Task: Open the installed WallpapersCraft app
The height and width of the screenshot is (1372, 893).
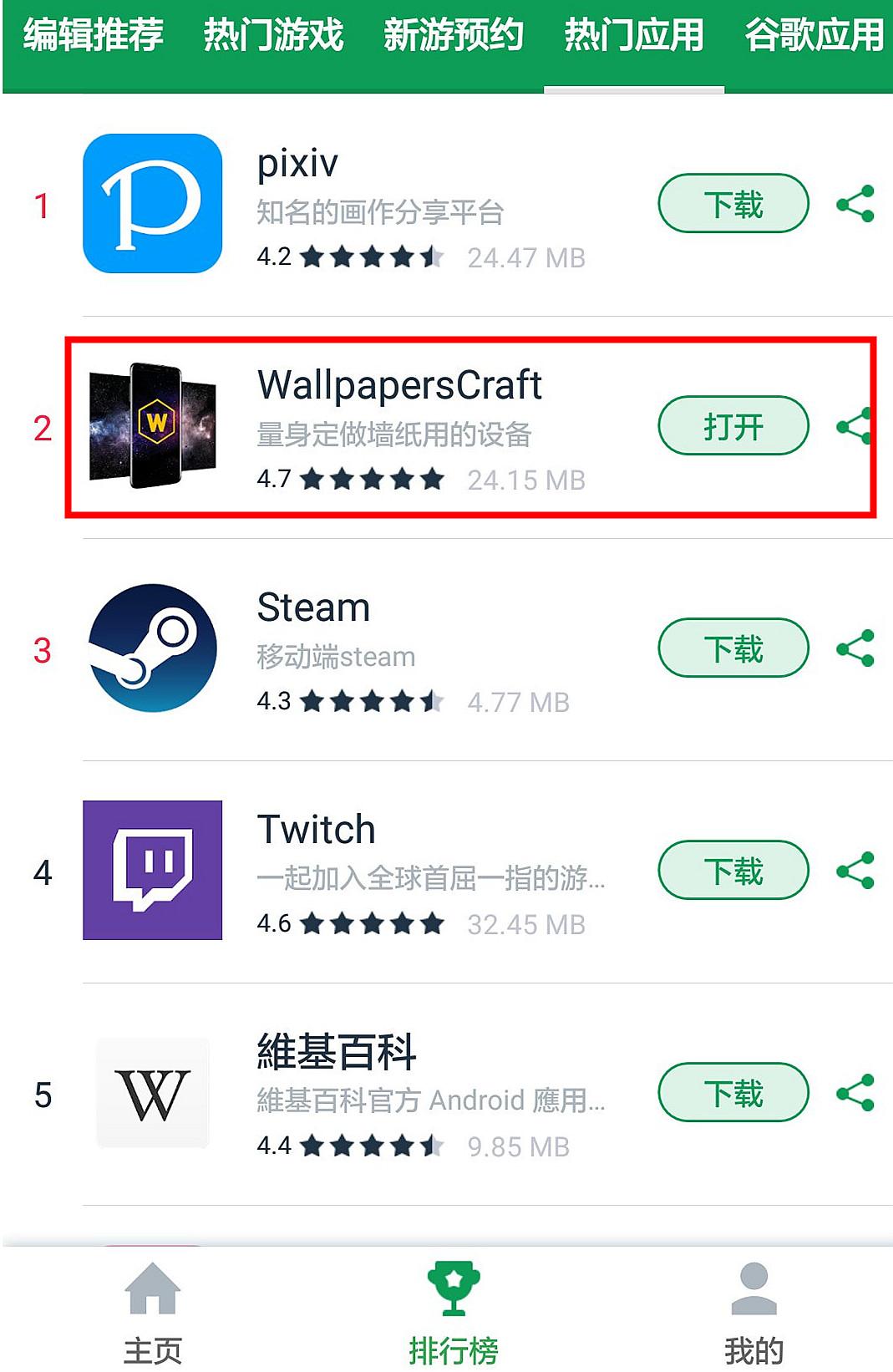Action: coord(732,425)
